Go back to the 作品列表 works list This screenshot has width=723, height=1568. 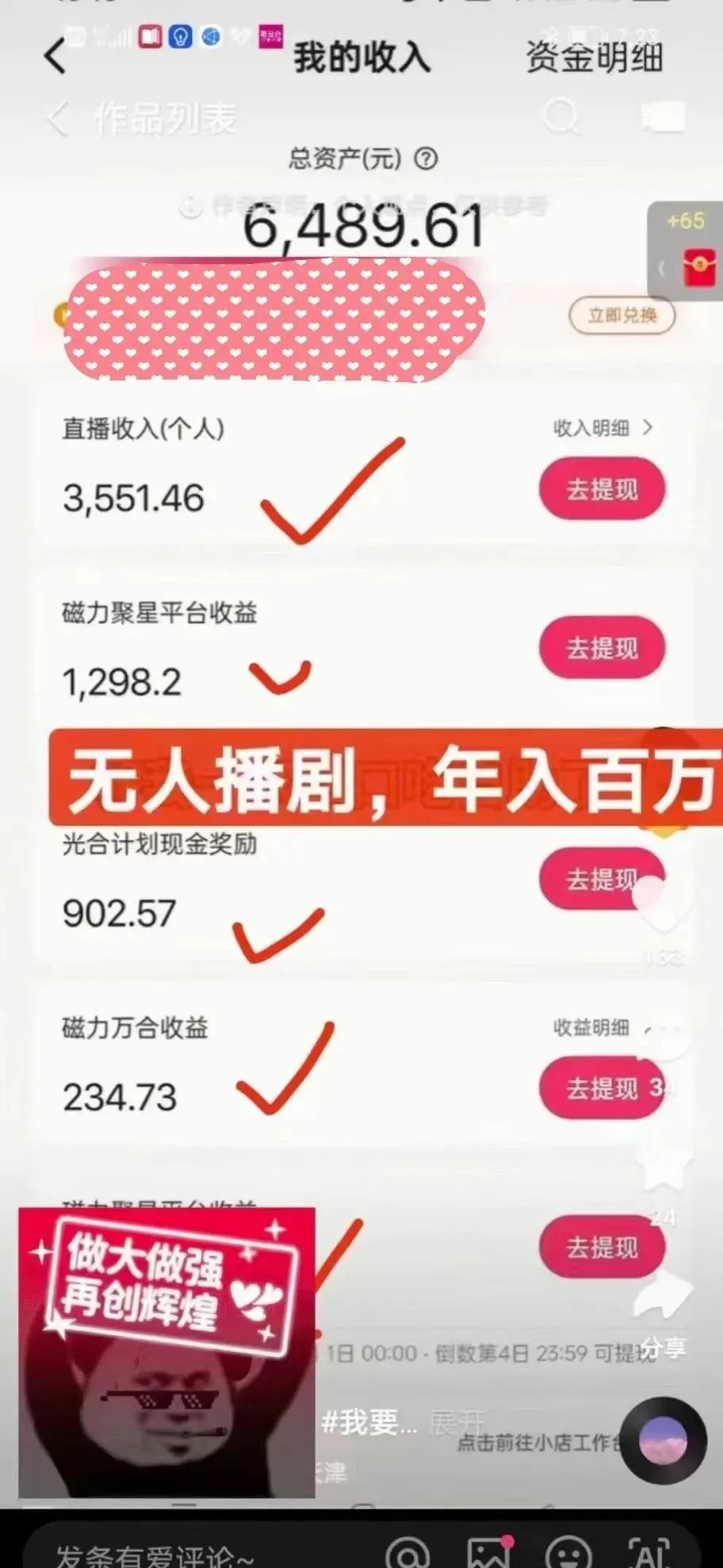click(x=57, y=119)
